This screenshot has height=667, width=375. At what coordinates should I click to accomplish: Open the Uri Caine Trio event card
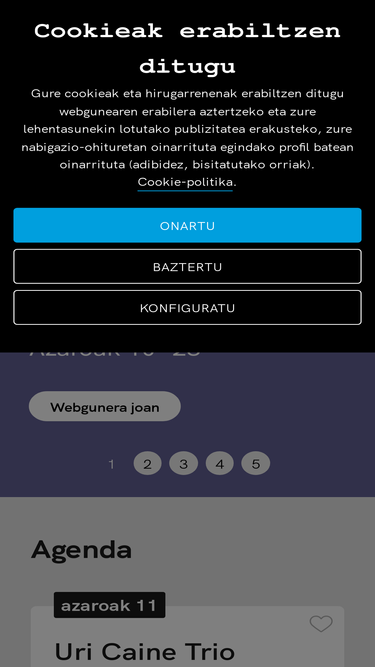[x=188, y=637]
